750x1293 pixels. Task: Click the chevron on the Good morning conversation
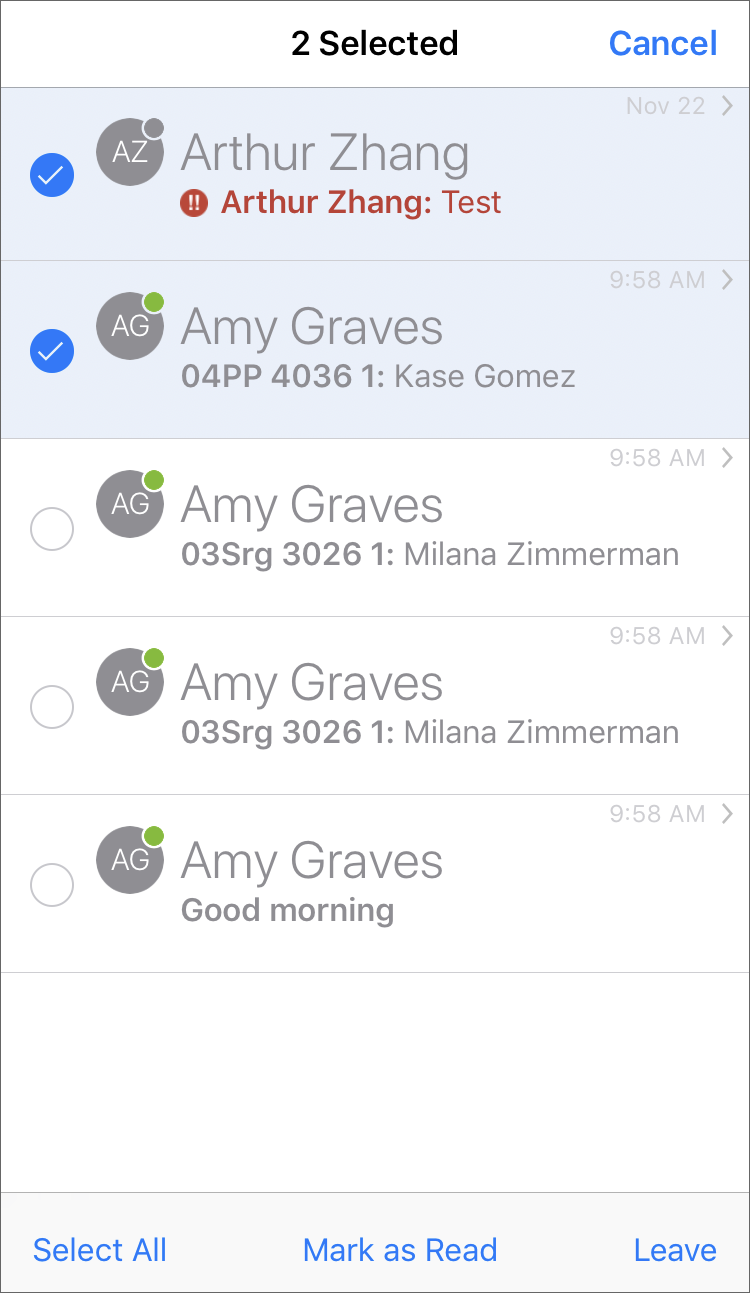[x=729, y=813]
